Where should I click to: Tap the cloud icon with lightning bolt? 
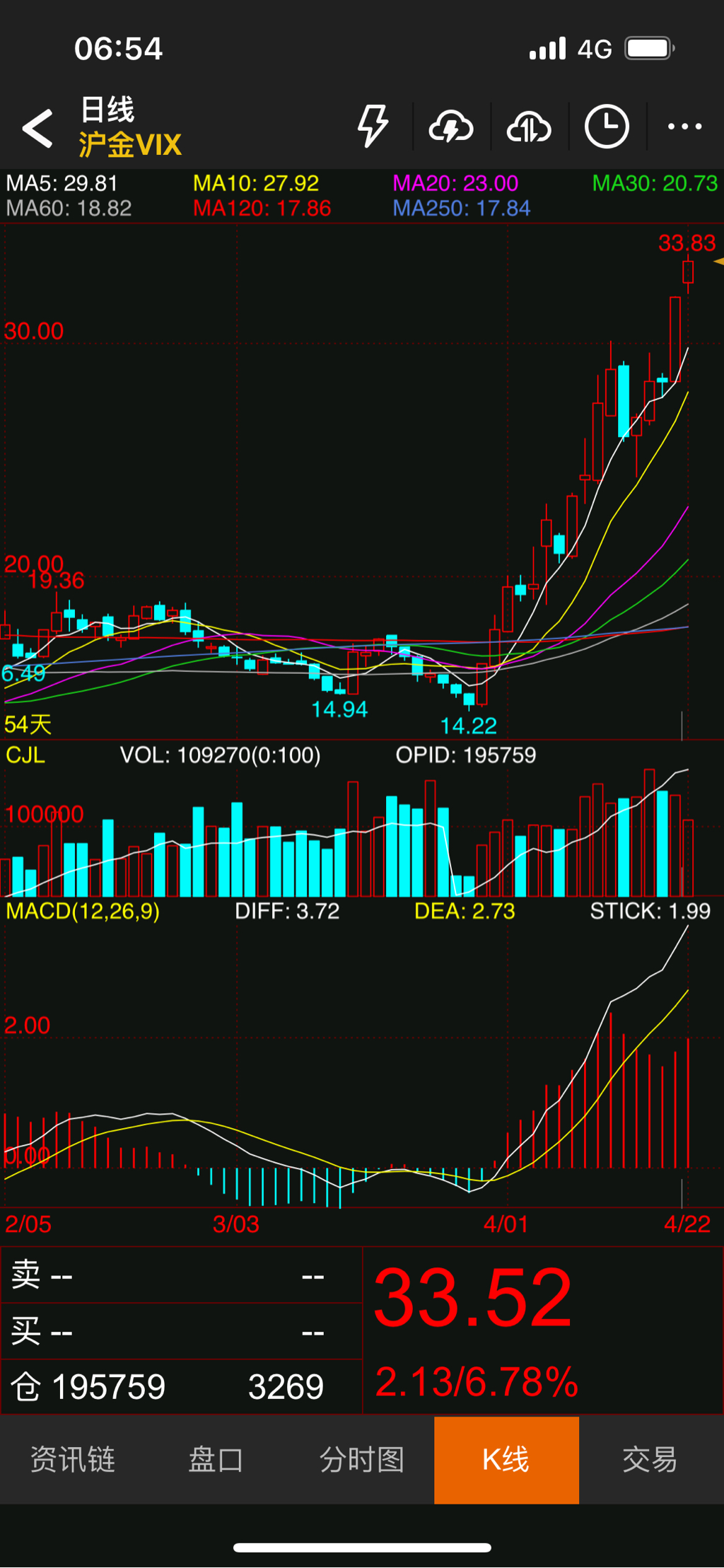(451, 127)
